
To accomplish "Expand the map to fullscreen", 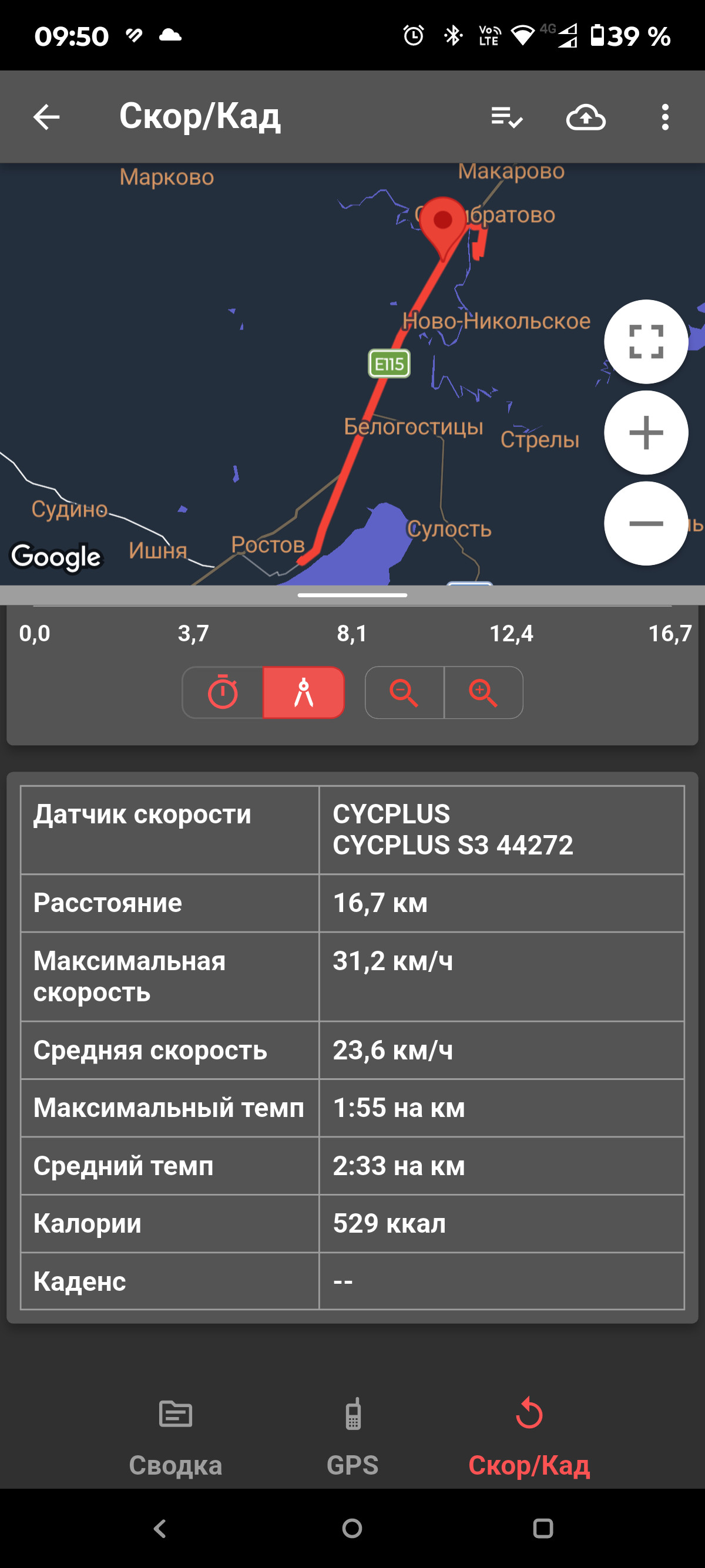I will [x=646, y=341].
